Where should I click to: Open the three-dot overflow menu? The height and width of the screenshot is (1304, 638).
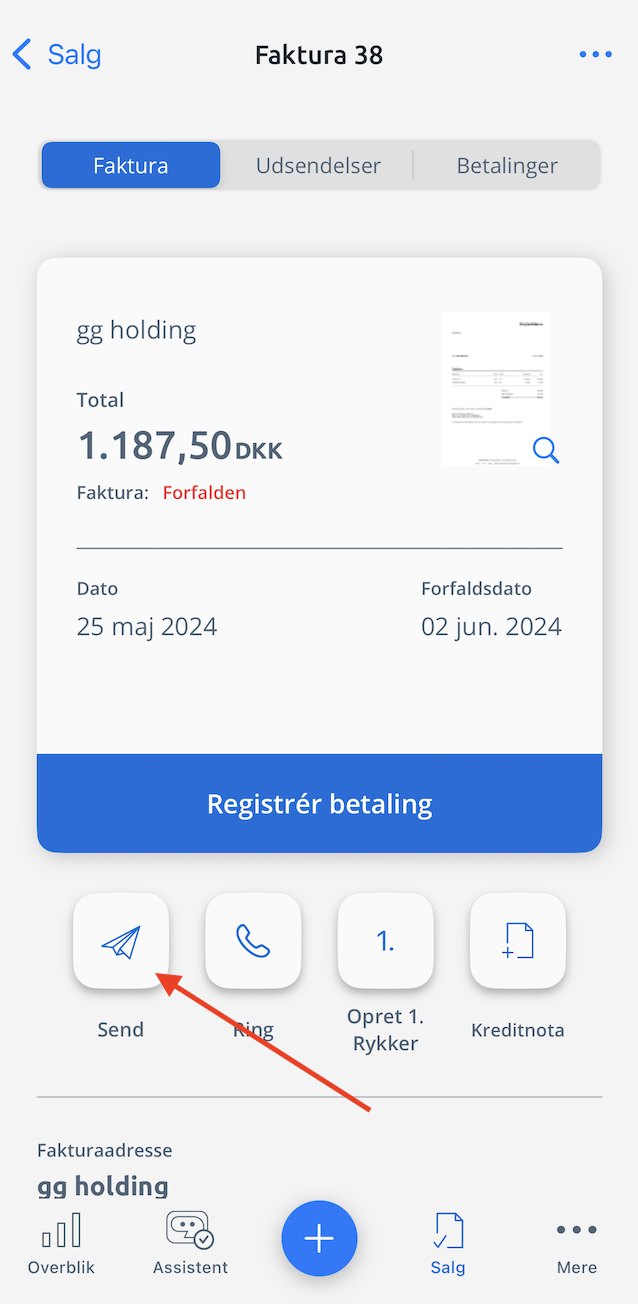pos(595,54)
